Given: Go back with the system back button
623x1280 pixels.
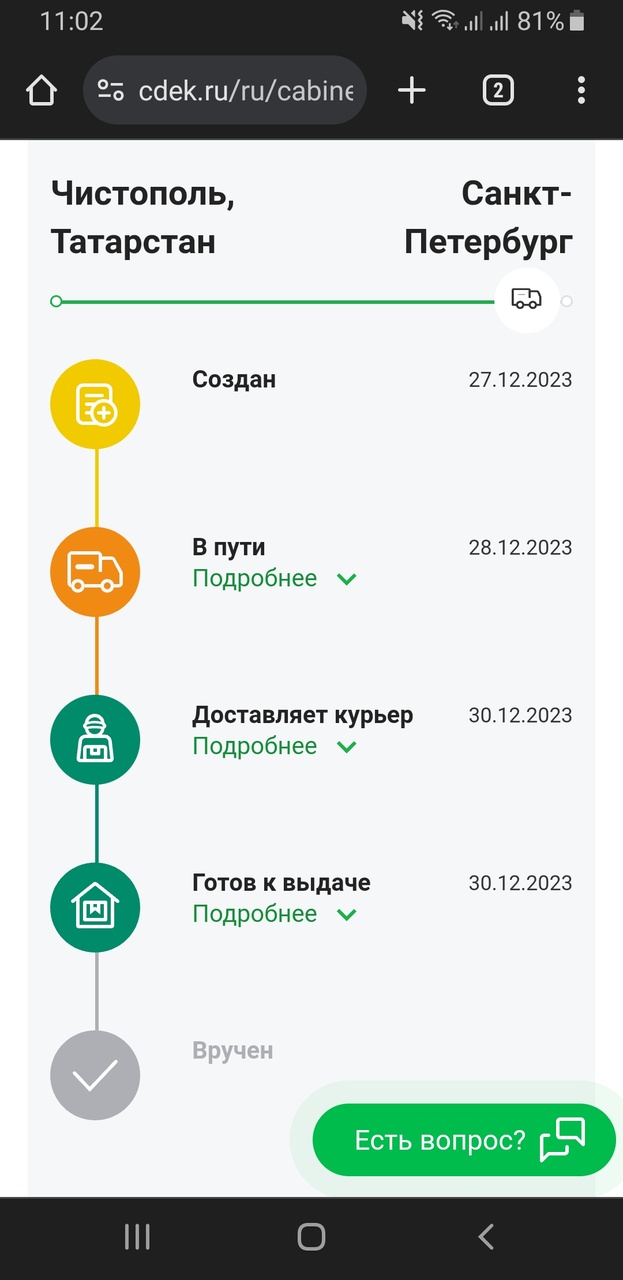Looking at the screenshot, I should pyautogui.click(x=486, y=1237).
